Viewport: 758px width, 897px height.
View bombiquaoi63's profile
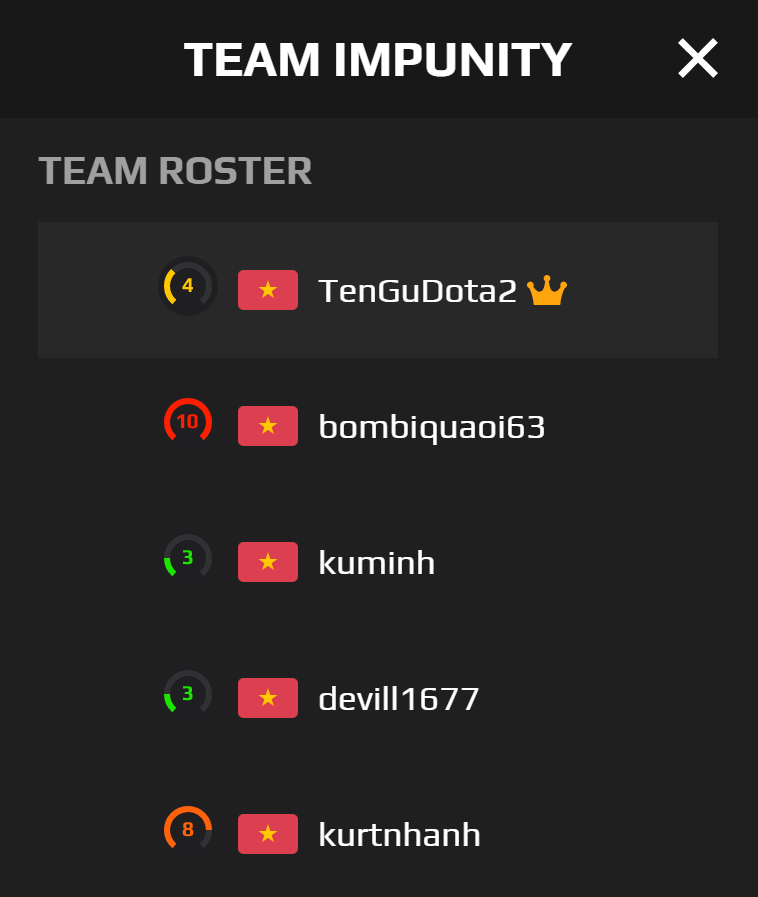pos(431,427)
